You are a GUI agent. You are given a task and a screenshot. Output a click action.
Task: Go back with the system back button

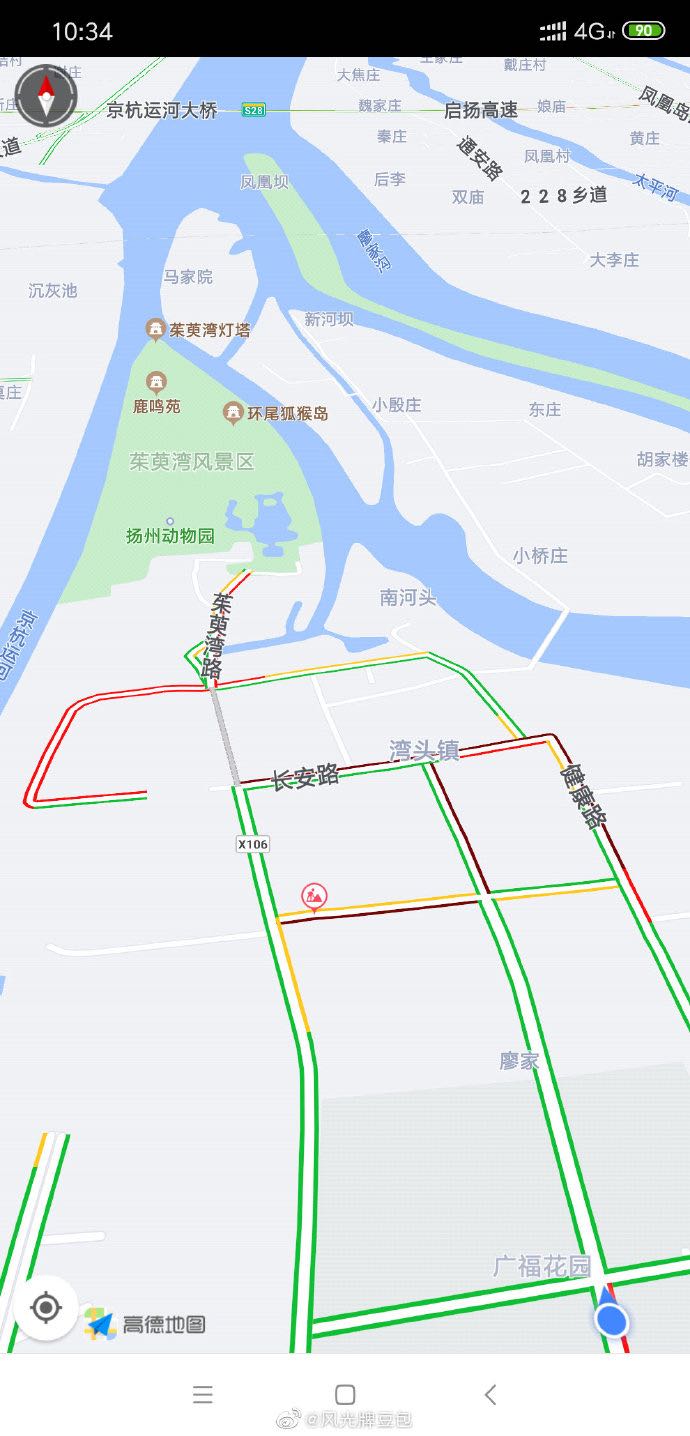tap(490, 1394)
